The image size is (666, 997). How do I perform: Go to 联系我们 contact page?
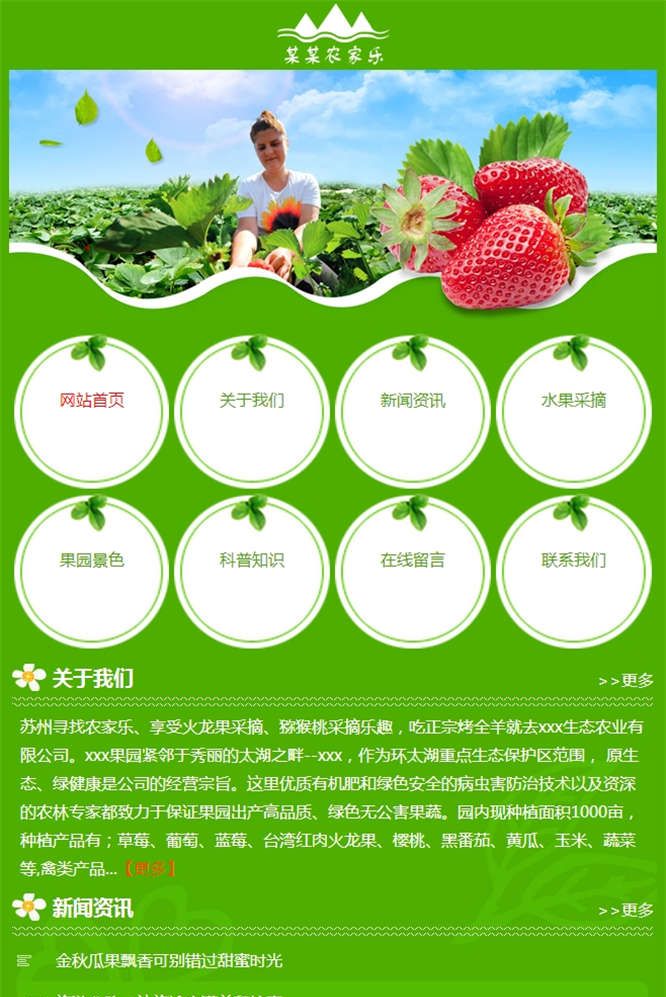(574, 561)
